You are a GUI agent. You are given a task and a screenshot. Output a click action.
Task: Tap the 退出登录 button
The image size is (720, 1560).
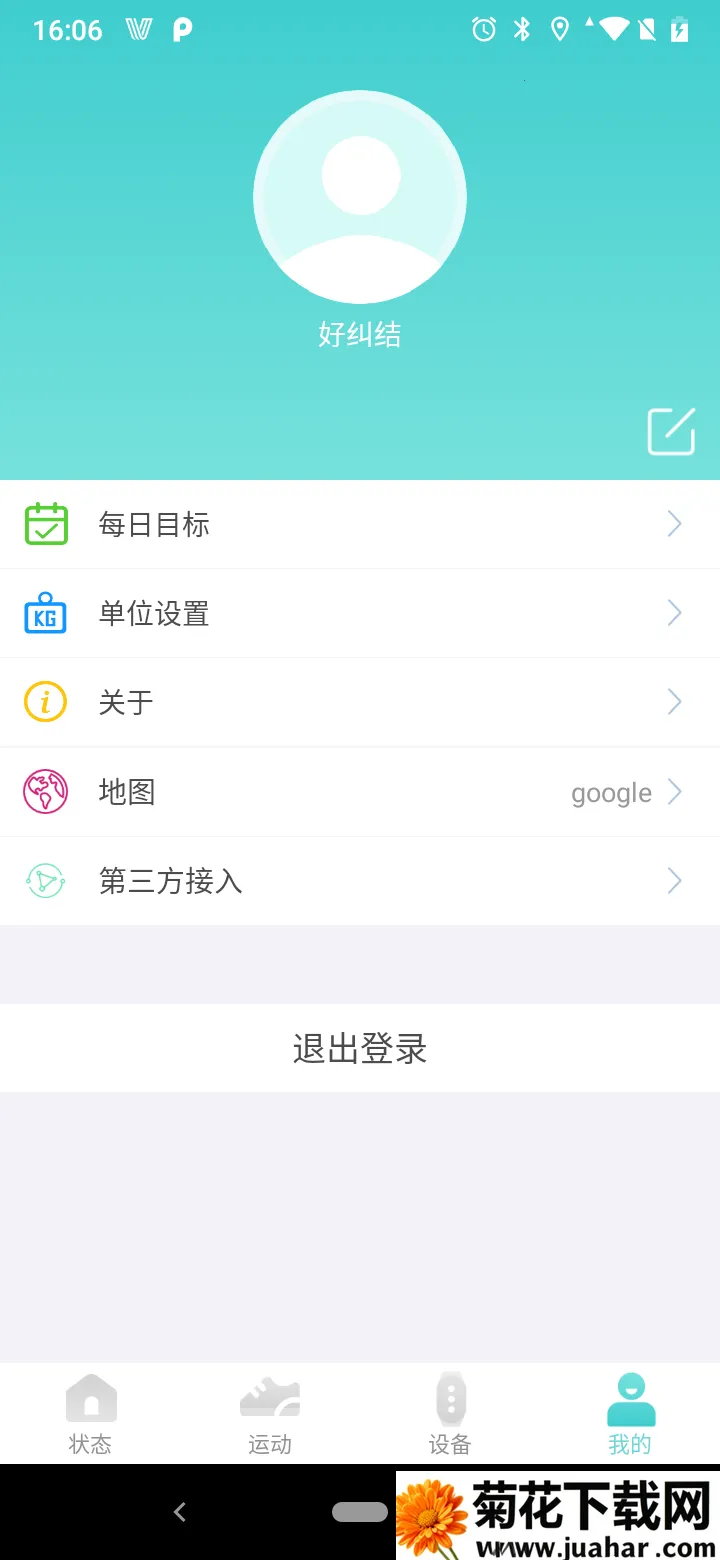(360, 1048)
